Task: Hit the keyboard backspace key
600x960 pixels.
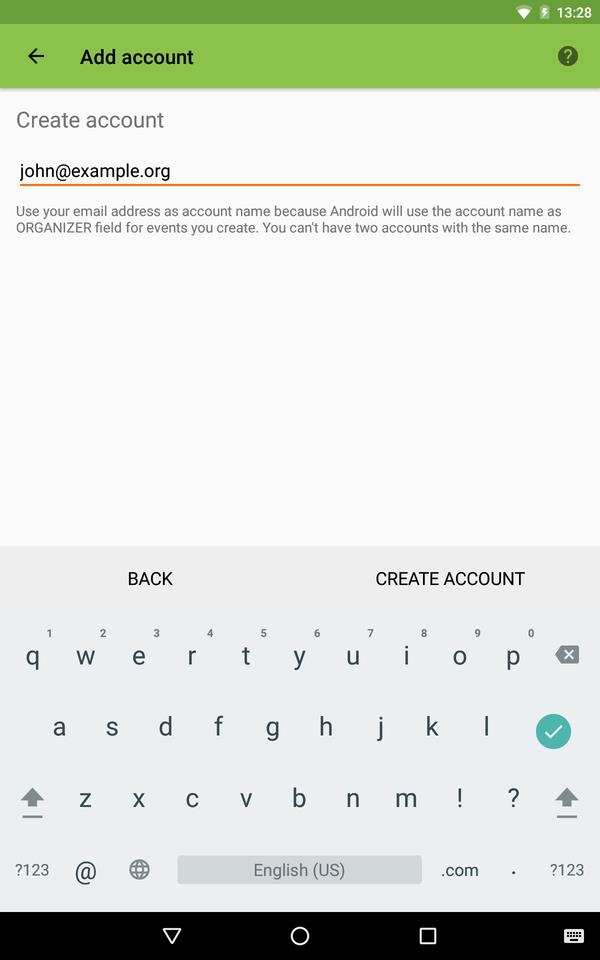Action: (x=567, y=655)
